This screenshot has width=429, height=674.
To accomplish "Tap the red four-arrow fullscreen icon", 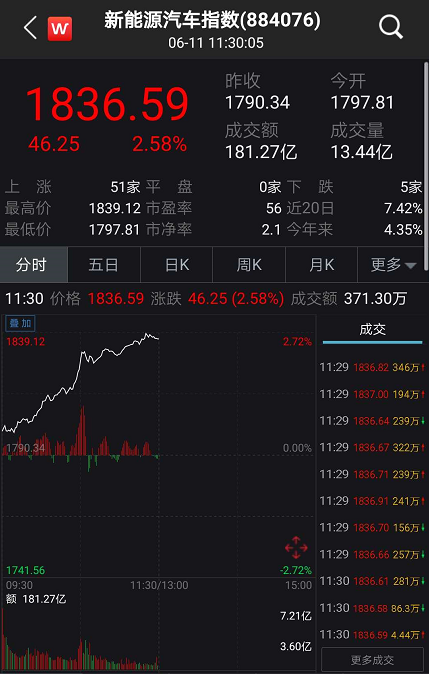I will (296, 548).
